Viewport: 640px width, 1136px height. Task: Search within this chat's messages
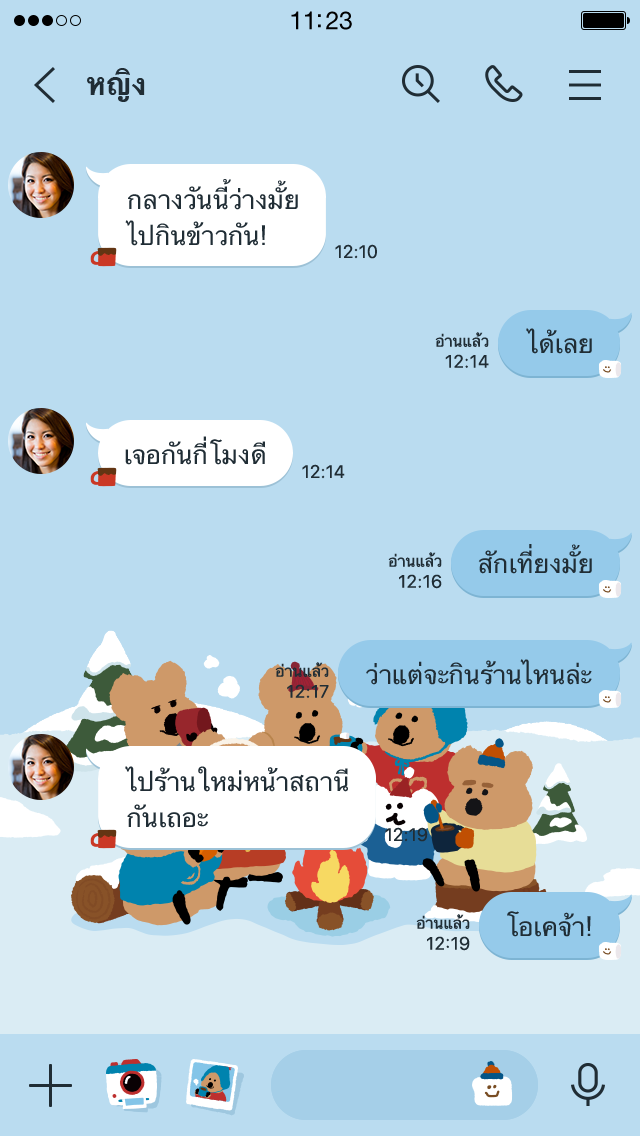click(x=421, y=84)
